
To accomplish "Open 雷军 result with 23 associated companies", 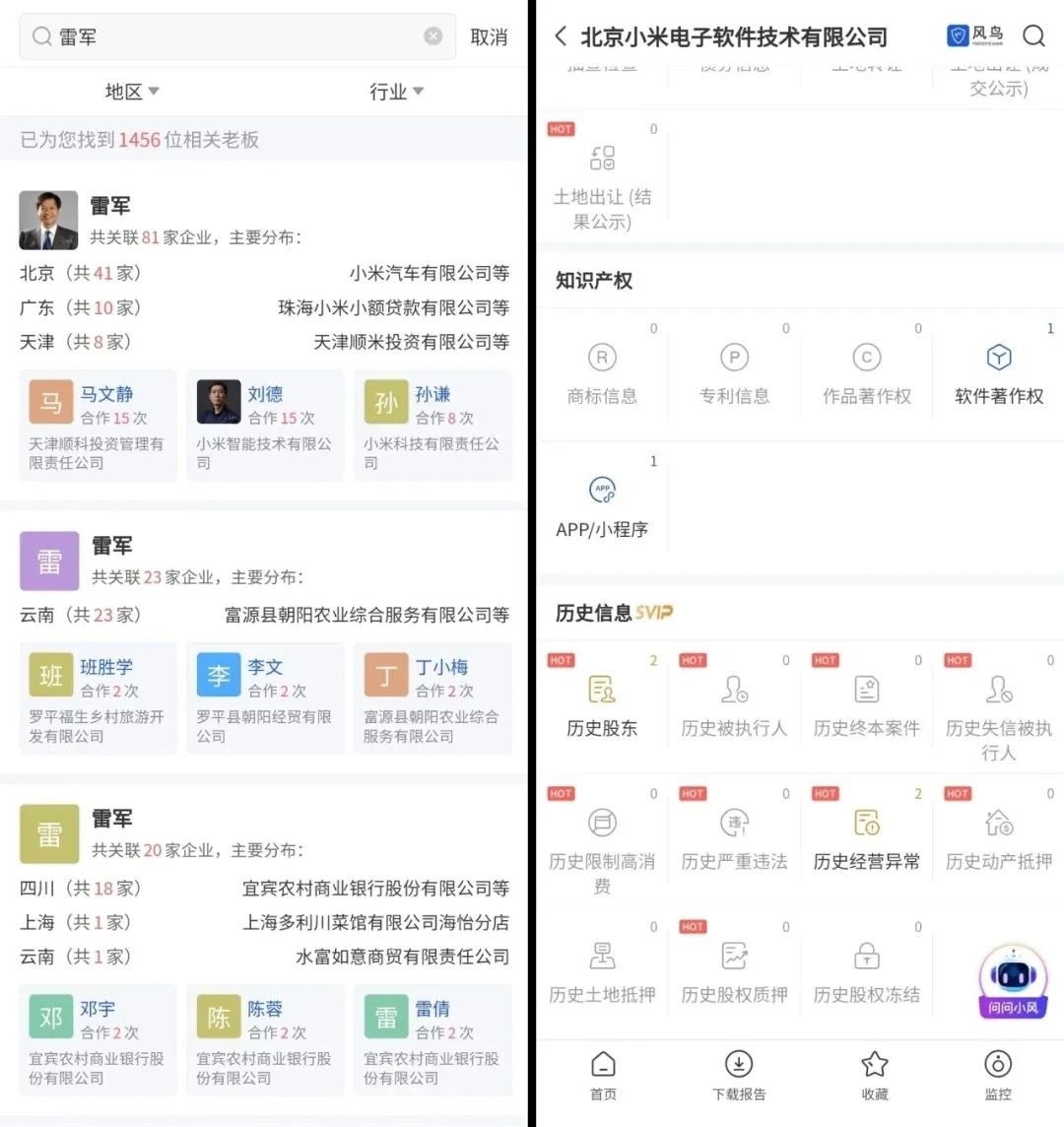I will pos(111,547).
